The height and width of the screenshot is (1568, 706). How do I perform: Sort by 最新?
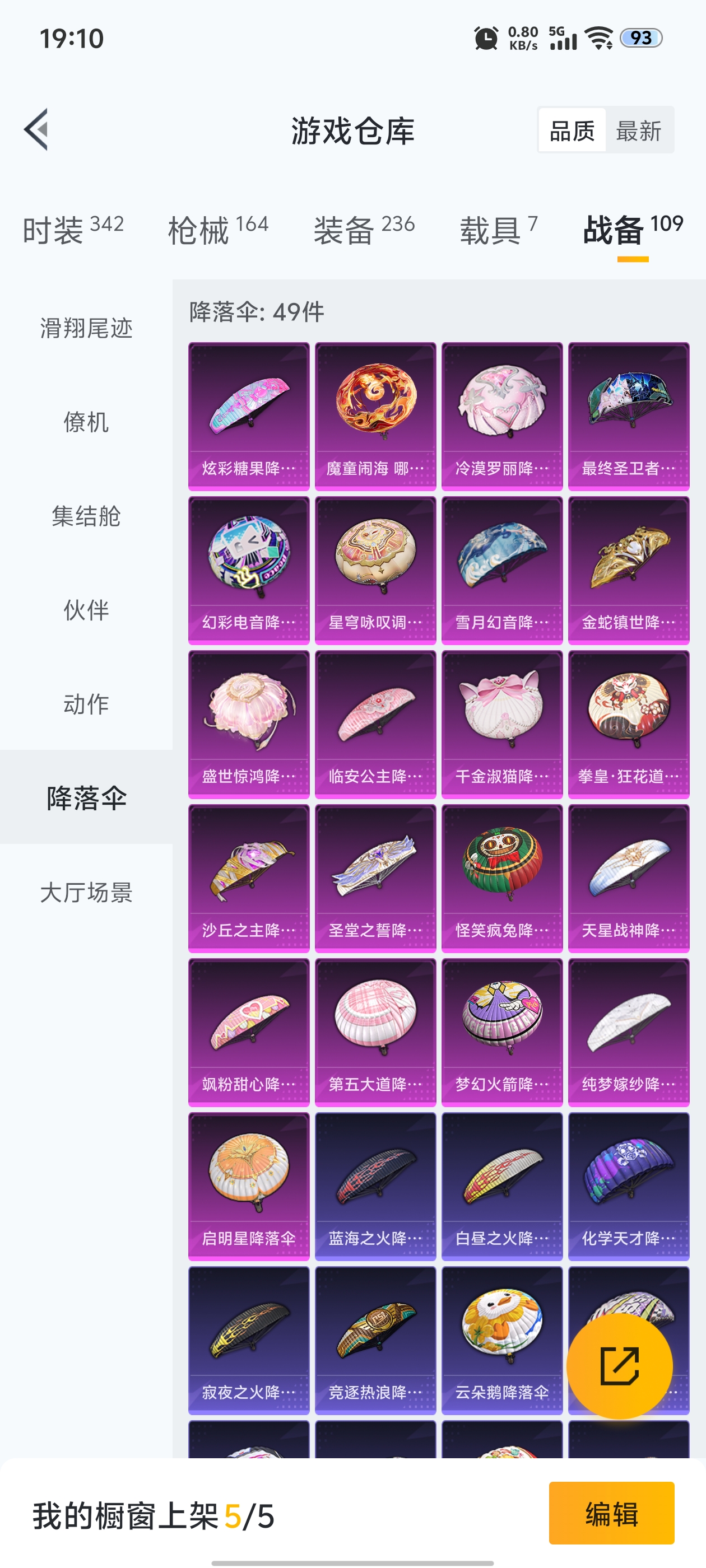click(x=638, y=130)
